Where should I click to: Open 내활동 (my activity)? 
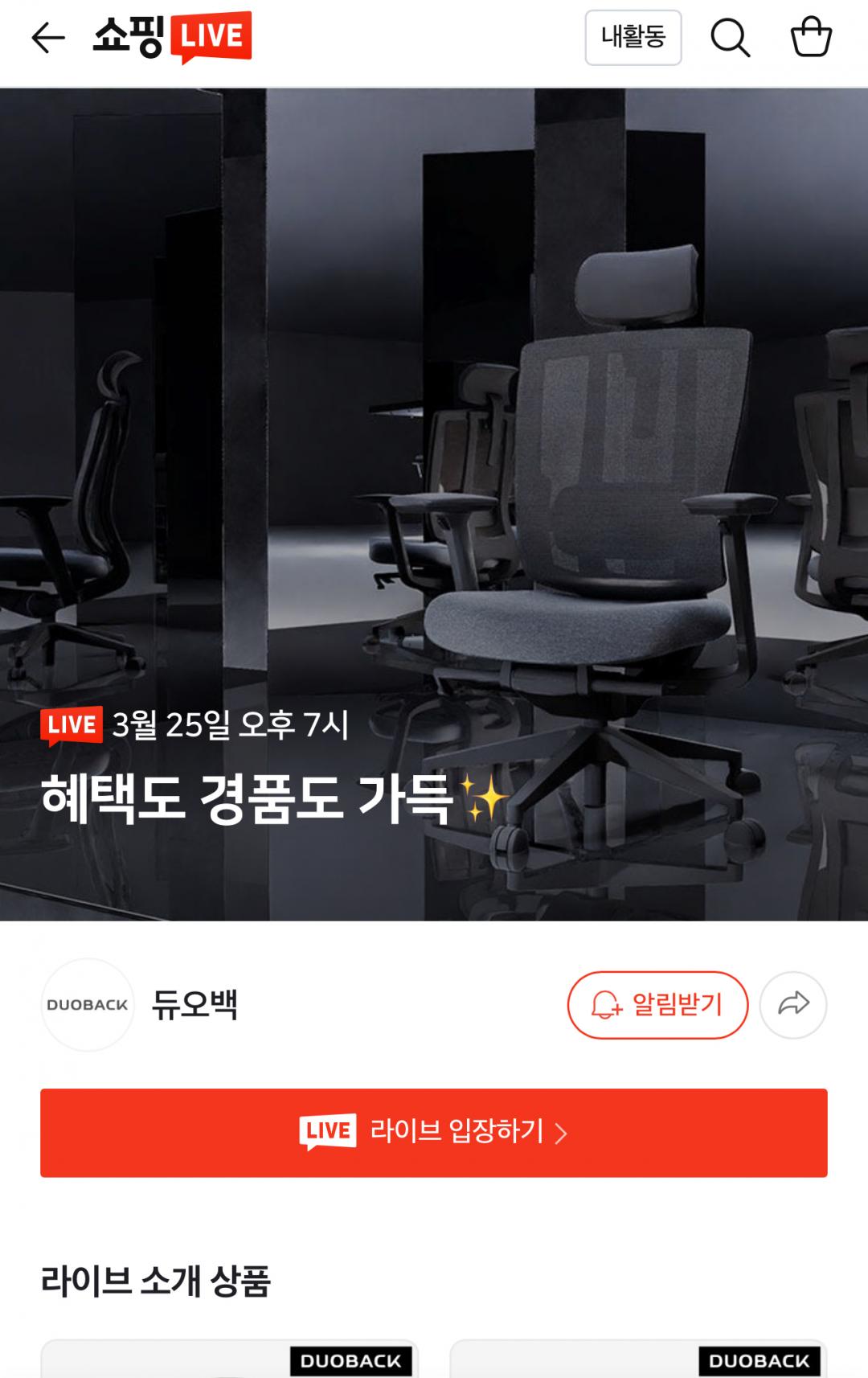[x=633, y=38]
